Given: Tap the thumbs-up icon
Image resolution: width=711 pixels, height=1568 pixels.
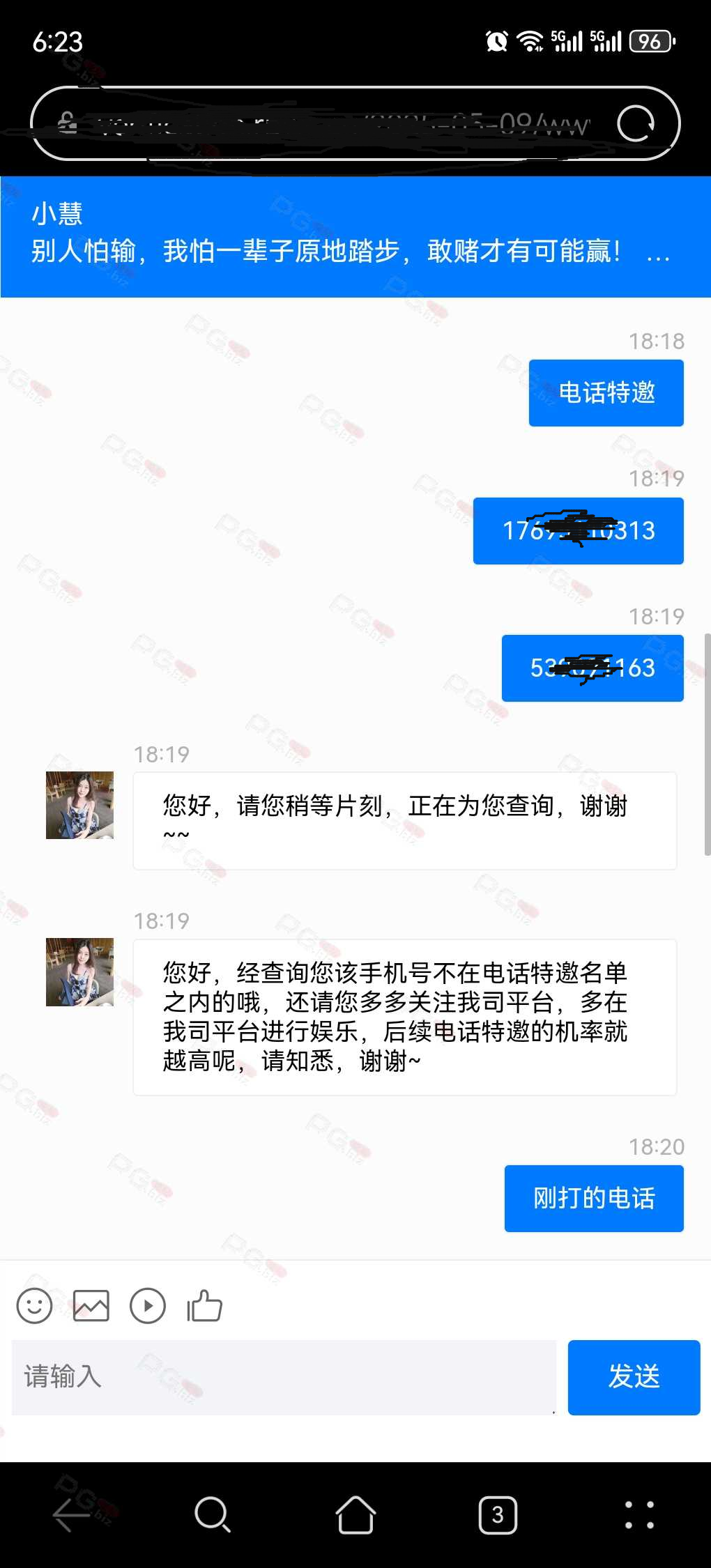Looking at the screenshot, I should pyautogui.click(x=204, y=1305).
